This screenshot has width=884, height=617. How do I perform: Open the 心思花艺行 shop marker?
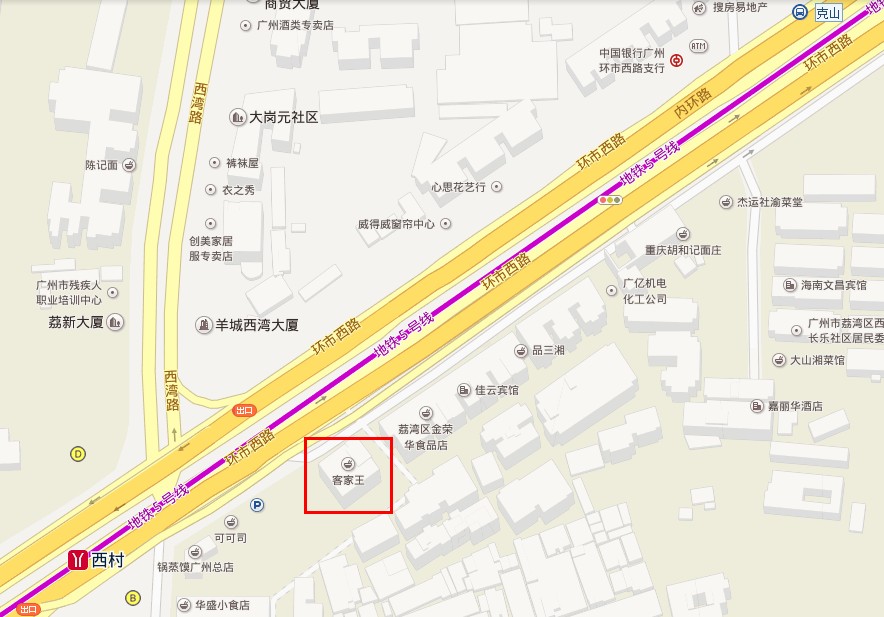click(x=497, y=187)
